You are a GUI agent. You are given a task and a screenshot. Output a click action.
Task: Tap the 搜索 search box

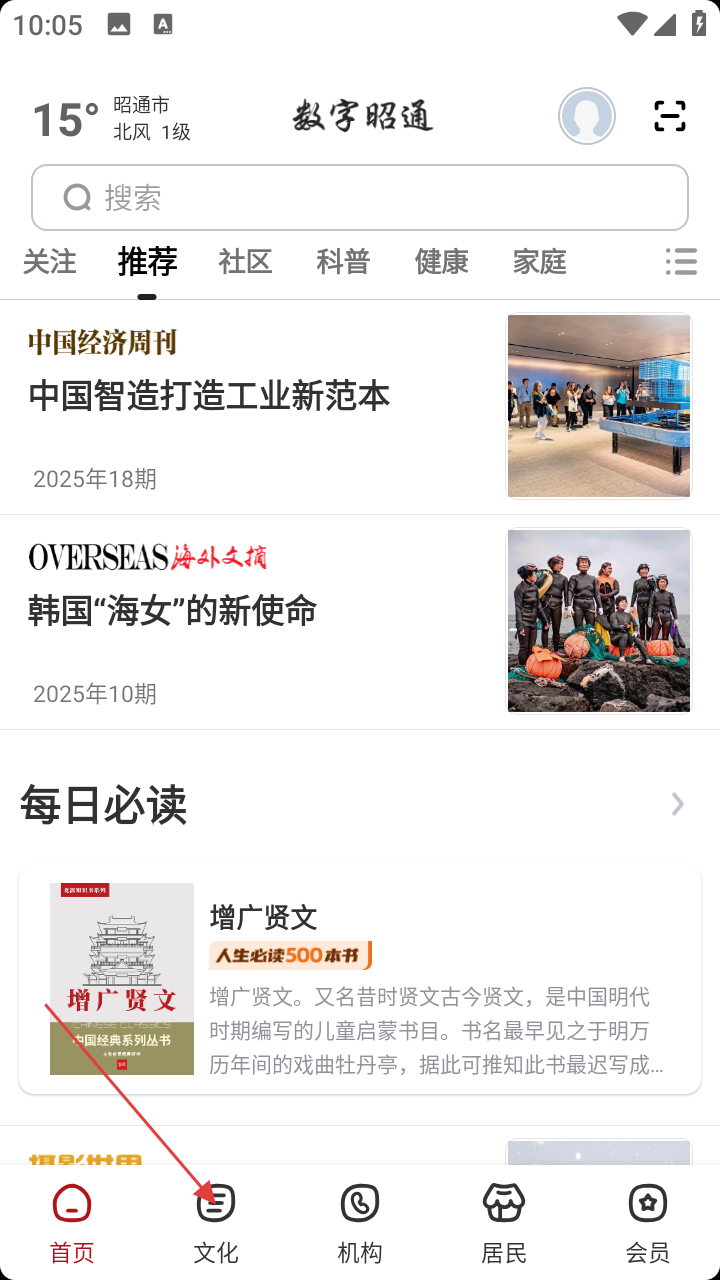[x=360, y=198]
